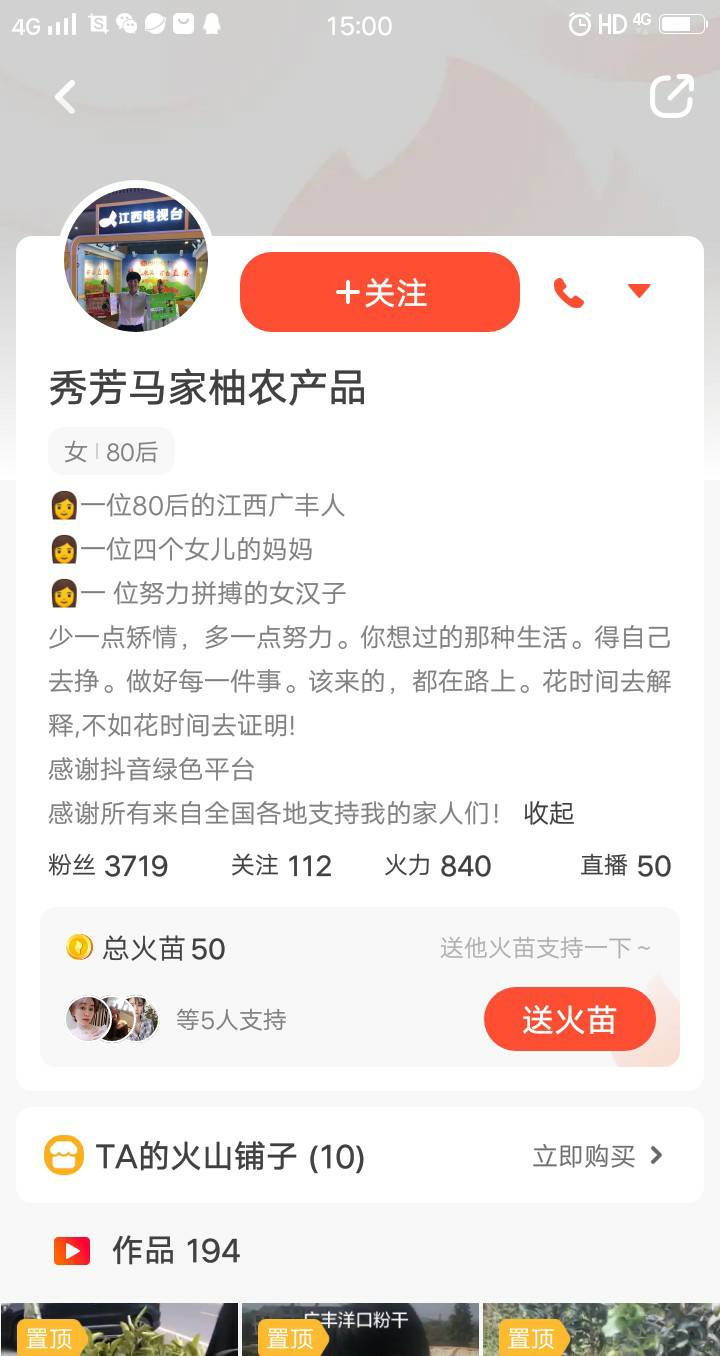The image size is (720, 1356).
Task: Go back using the top-left arrow
Action: point(66,97)
